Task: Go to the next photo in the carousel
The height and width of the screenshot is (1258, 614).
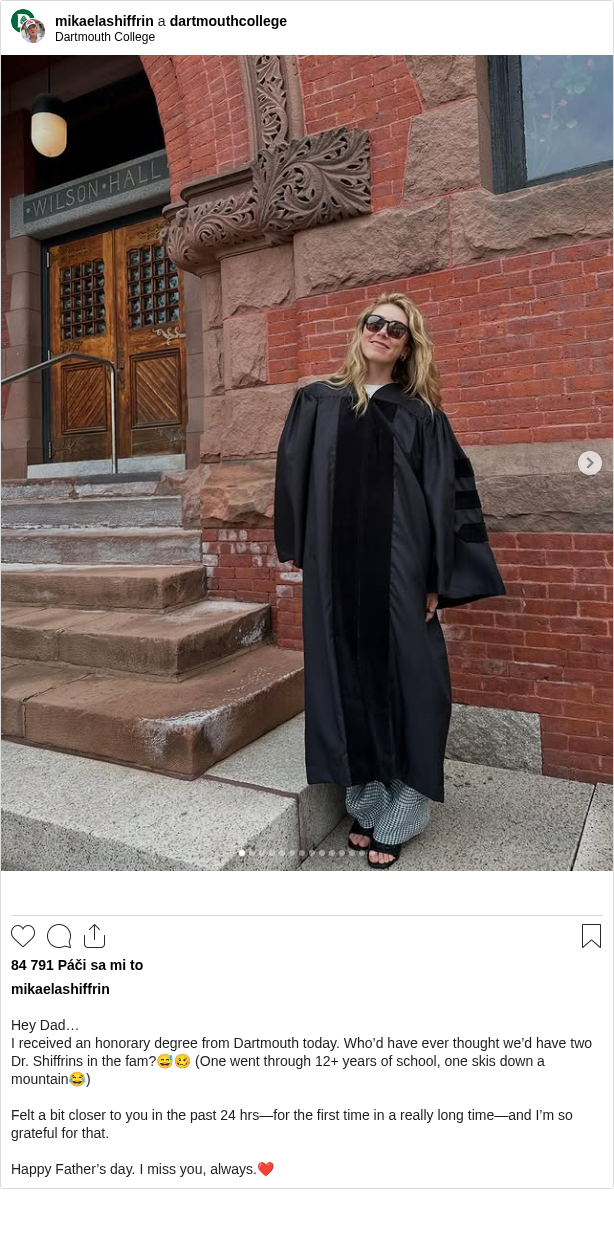Action: [x=590, y=463]
